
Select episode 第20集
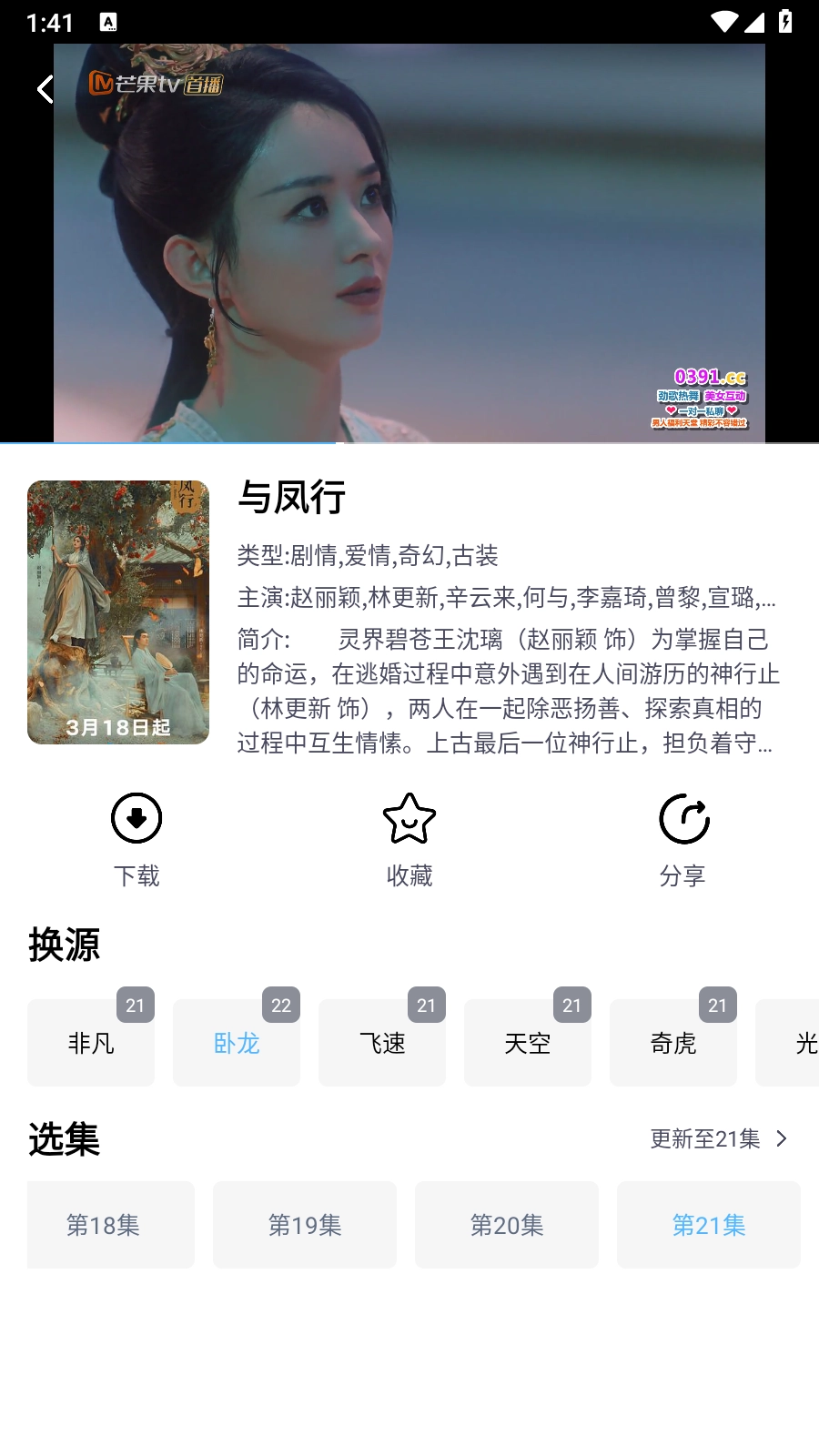[x=507, y=1225]
